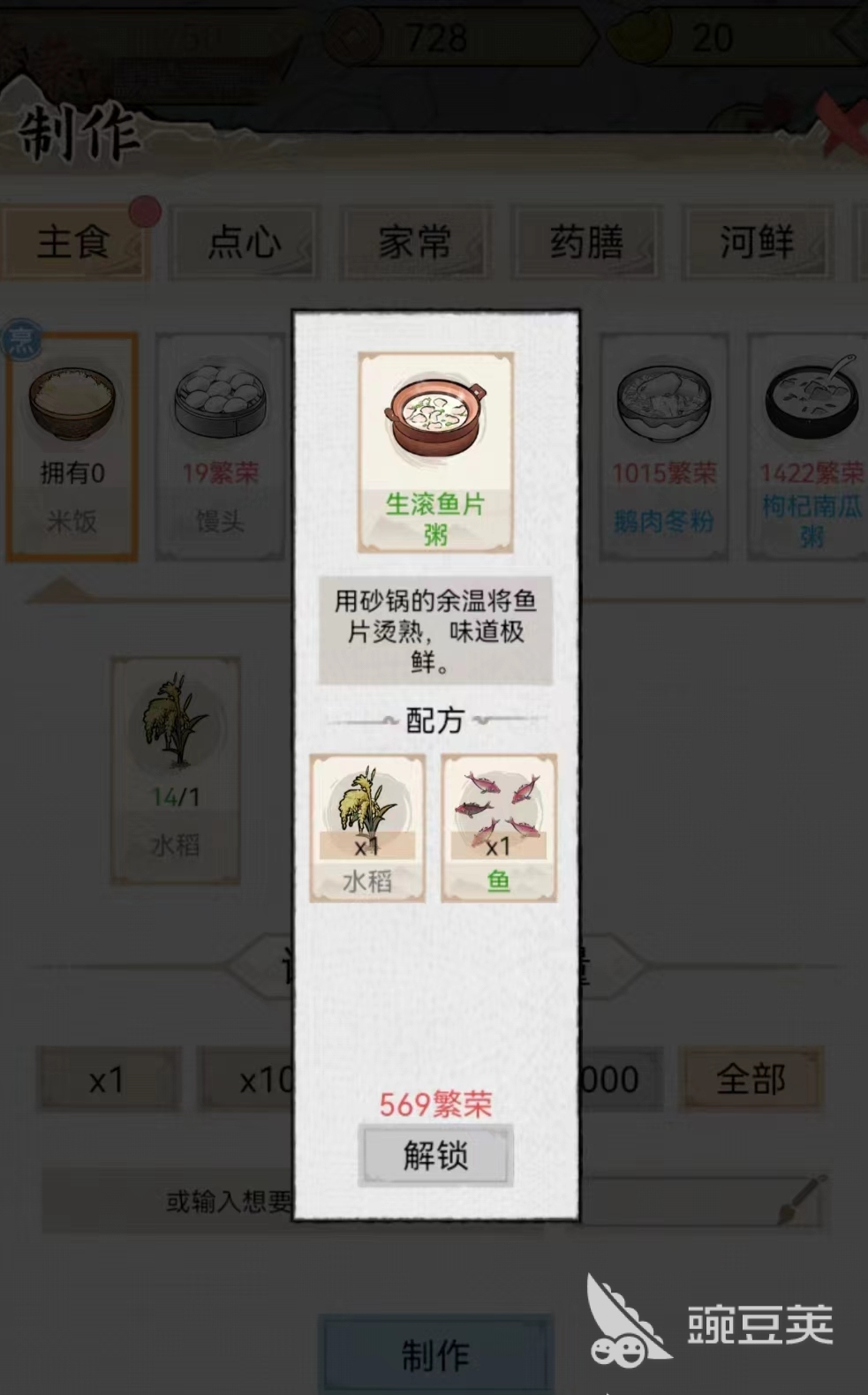Screen dimensions: 868x1395
Task: Choose the x1 quantity option
Action: pos(107,1080)
